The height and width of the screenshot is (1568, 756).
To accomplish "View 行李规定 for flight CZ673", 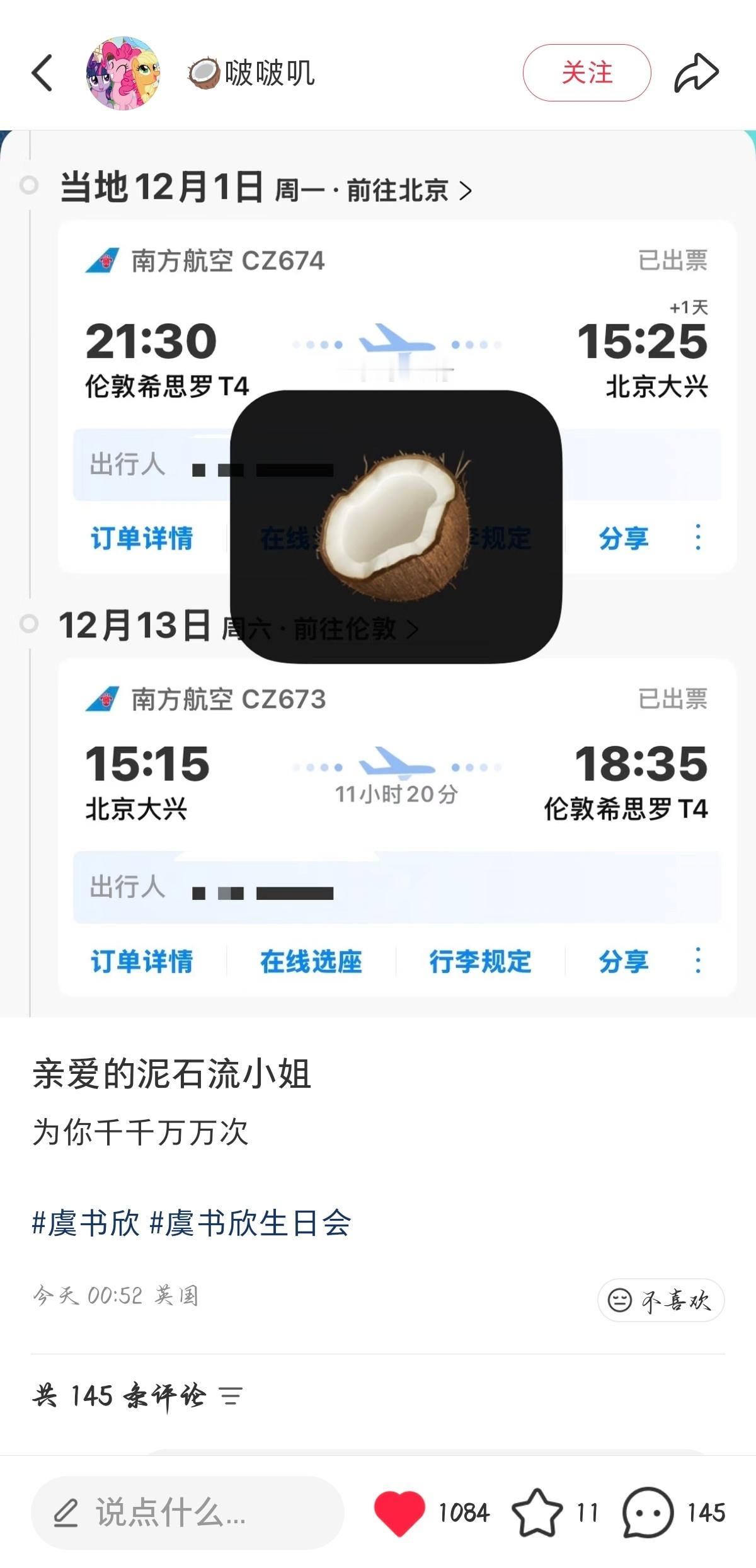I will (x=481, y=960).
